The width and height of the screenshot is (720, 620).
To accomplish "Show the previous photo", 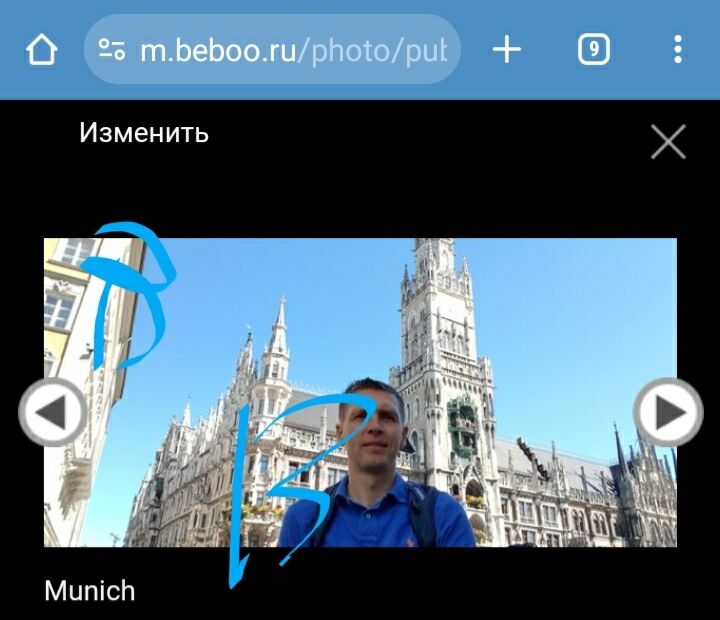I will 53,412.
